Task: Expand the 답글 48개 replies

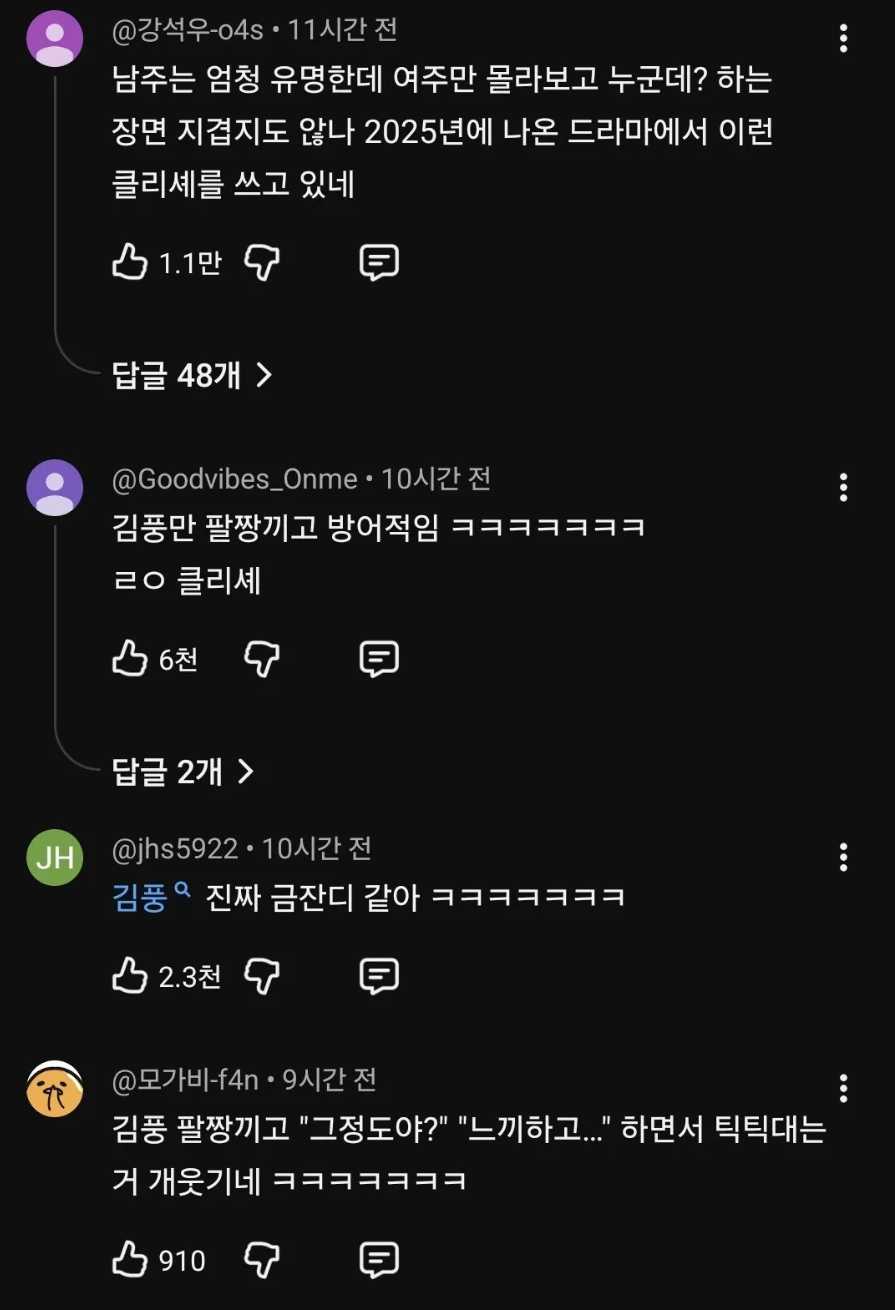Action: [192, 375]
